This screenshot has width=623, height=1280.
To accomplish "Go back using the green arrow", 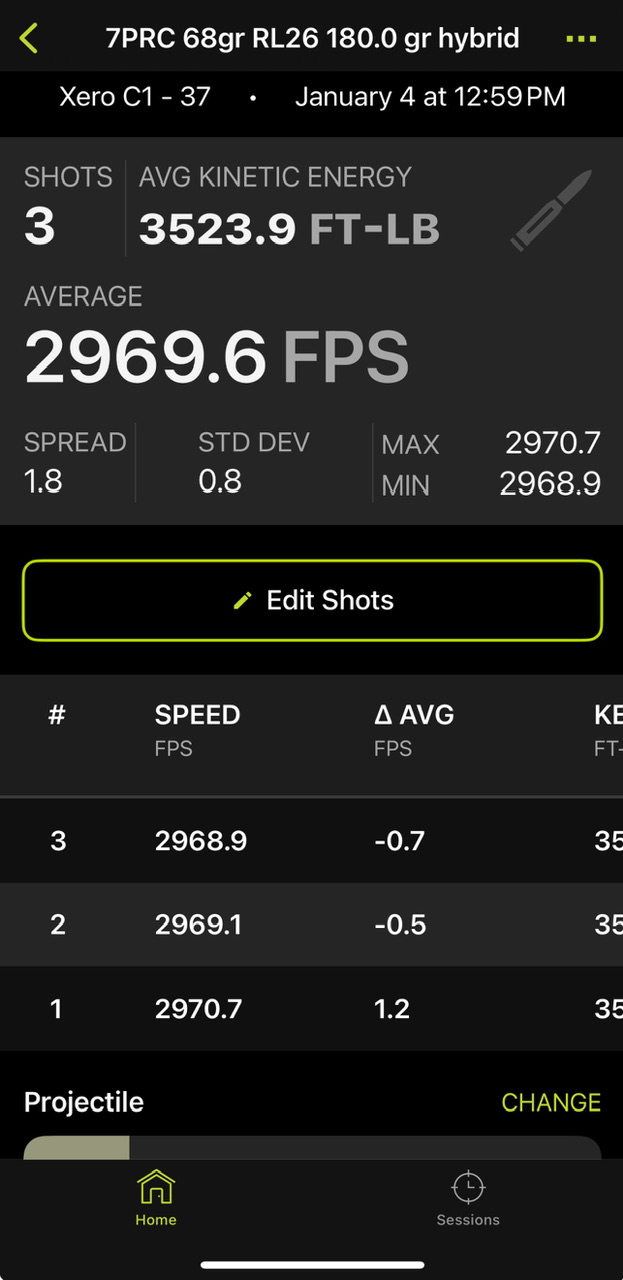I will pyautogui.click(x=29, y=39).
